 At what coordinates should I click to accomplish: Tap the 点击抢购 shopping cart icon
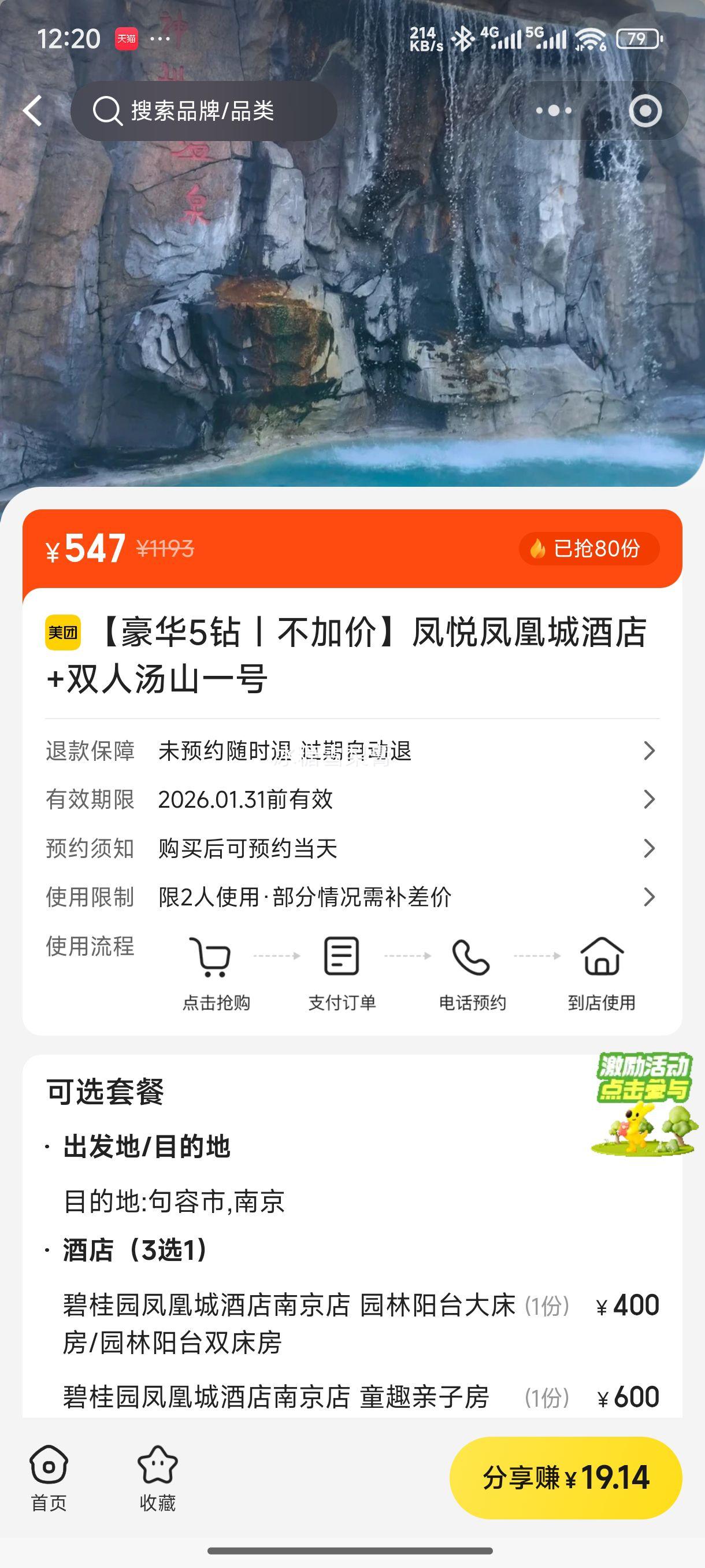210,957
